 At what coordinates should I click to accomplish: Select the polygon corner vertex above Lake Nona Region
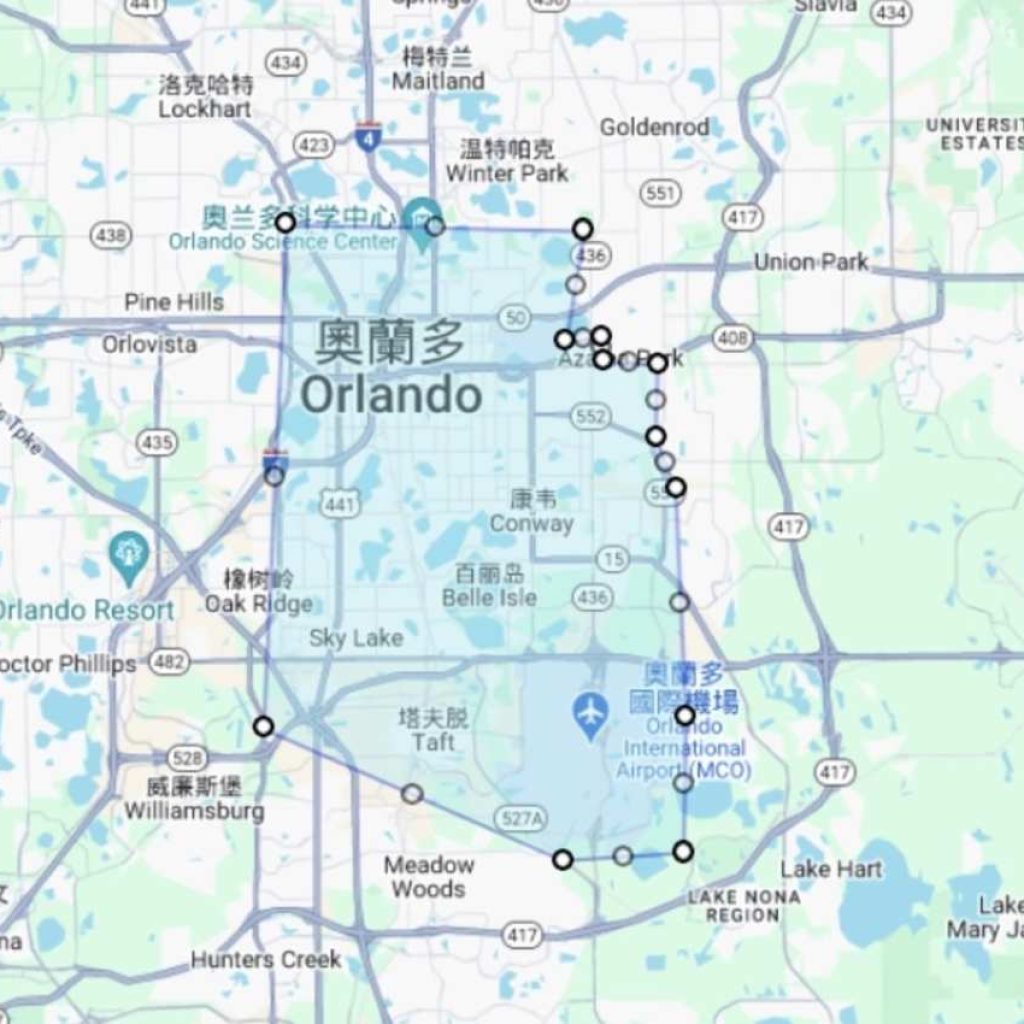click(x=683, y=851)
